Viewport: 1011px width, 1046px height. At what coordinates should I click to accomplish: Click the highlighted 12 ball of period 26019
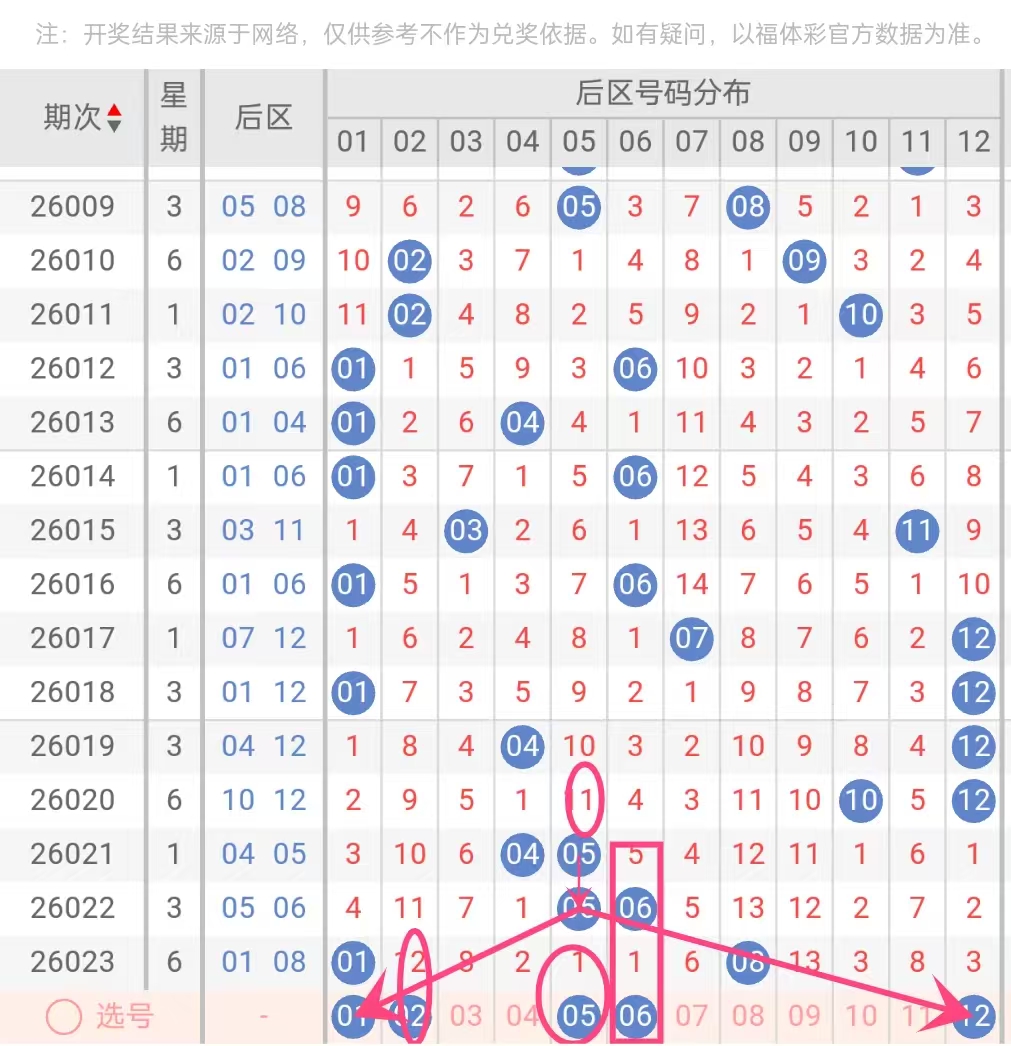pos(973,747)
